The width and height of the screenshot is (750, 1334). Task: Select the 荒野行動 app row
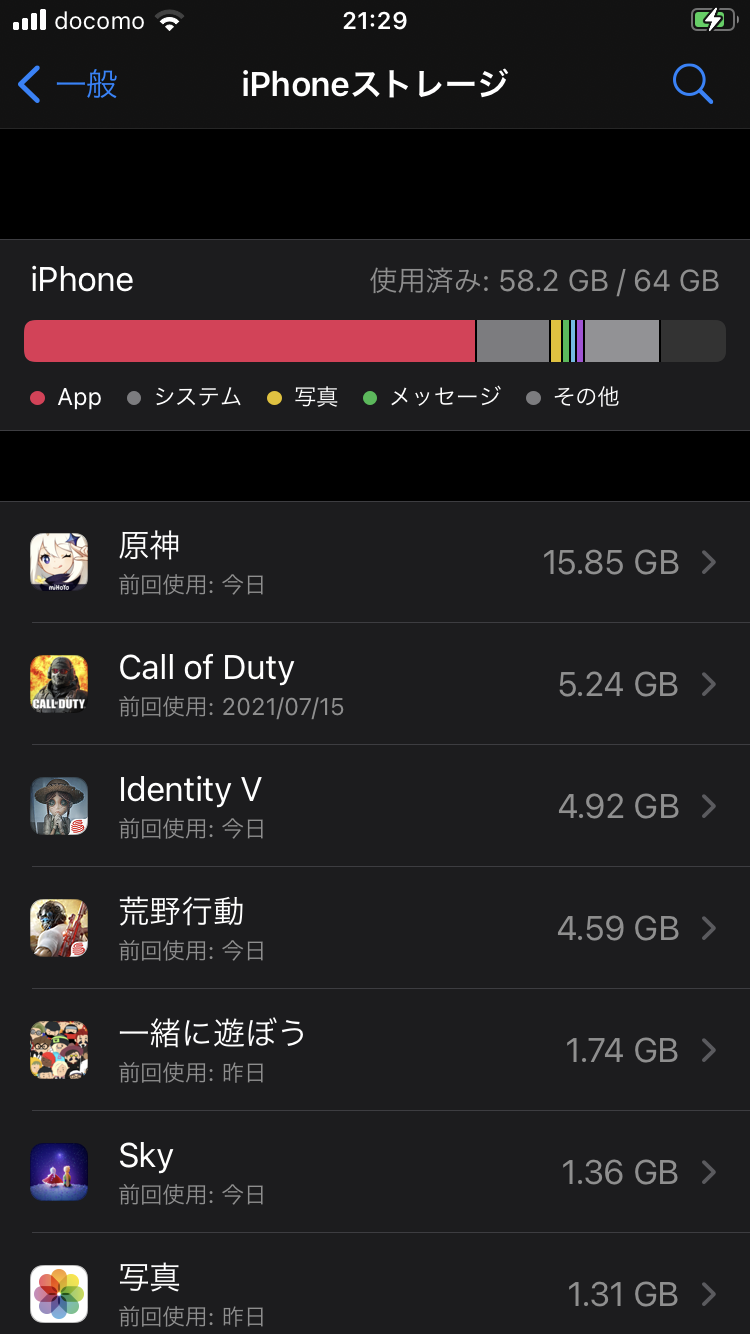(375, 928)
